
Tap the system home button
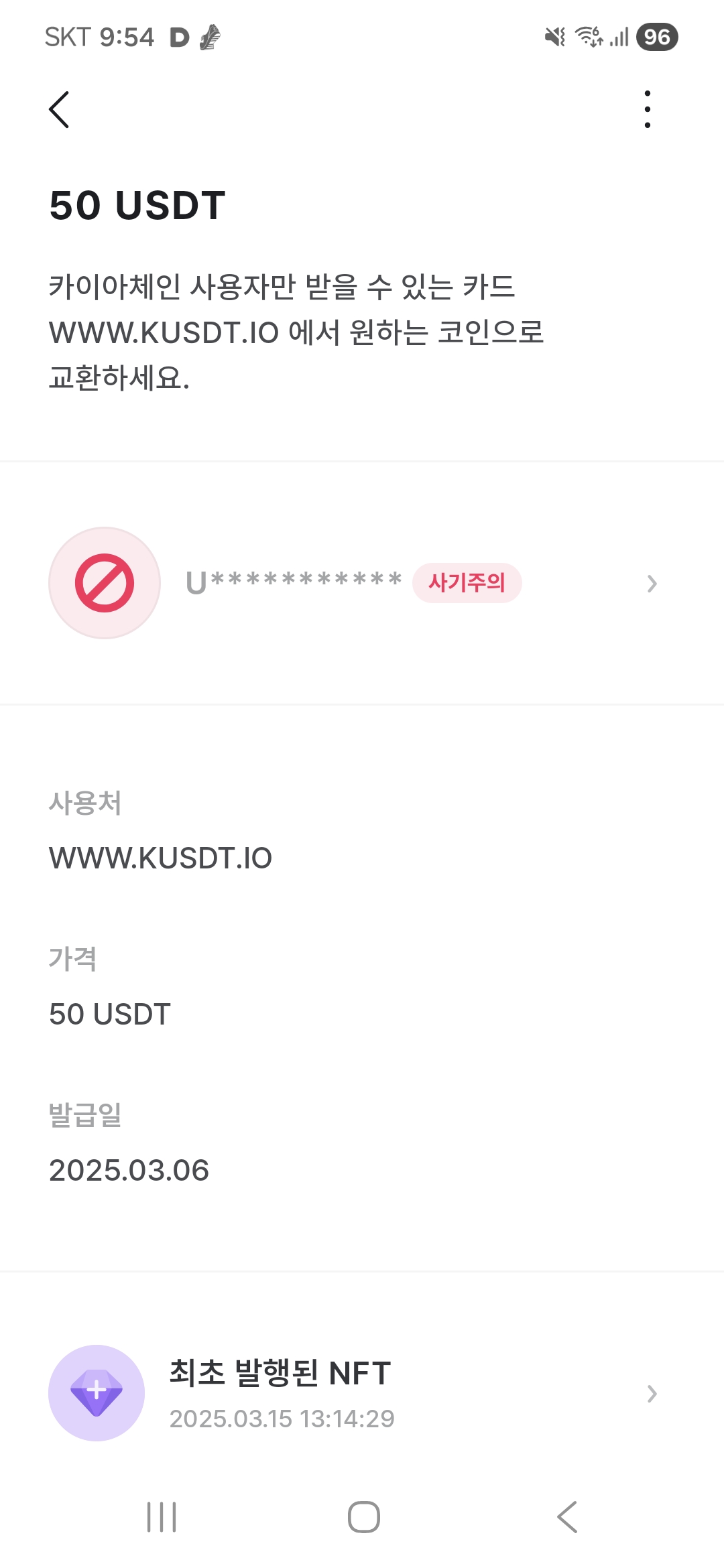pyautogui.click(x=363, y=1517)
